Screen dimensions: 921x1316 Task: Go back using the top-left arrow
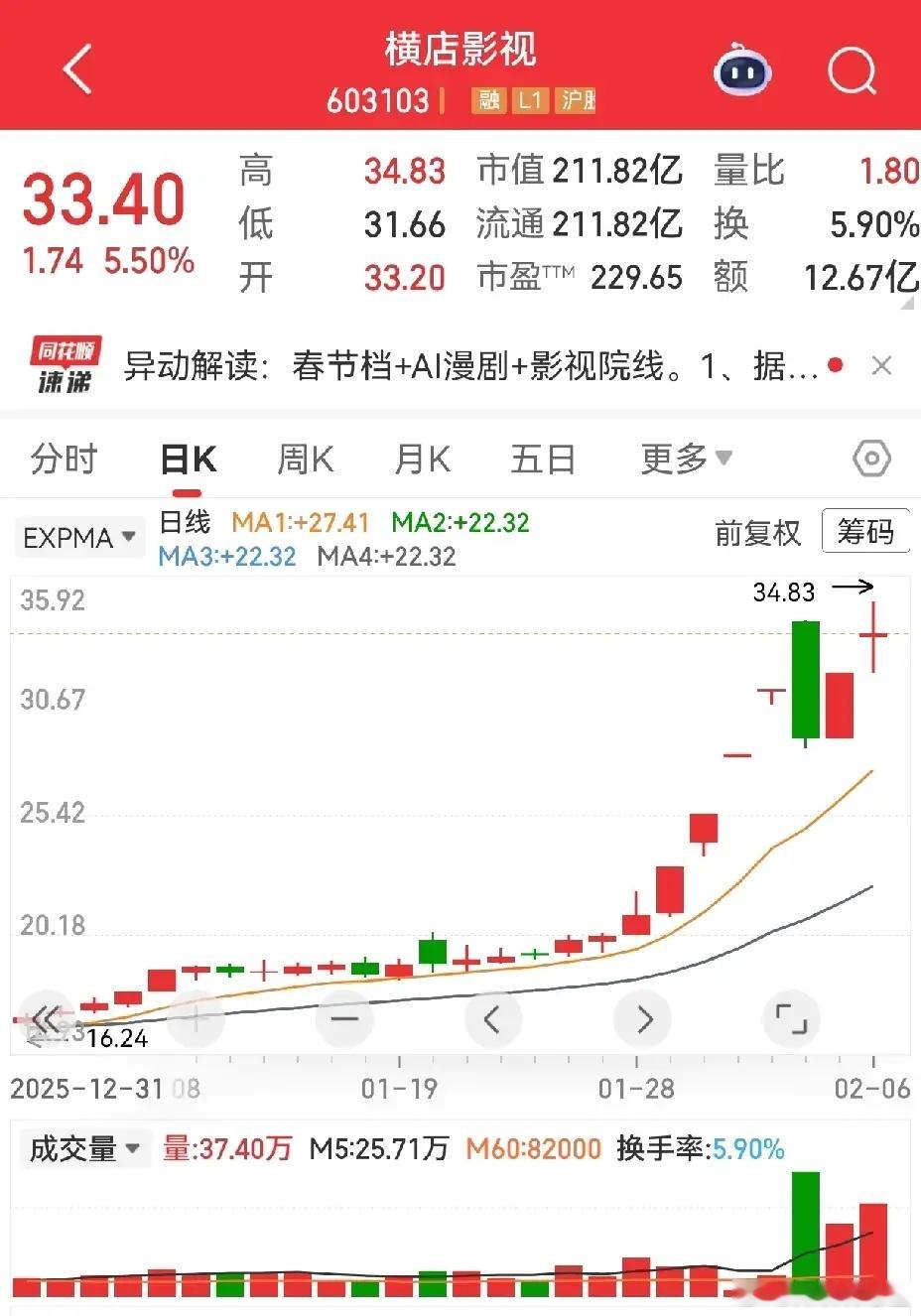tap(77, 69)
